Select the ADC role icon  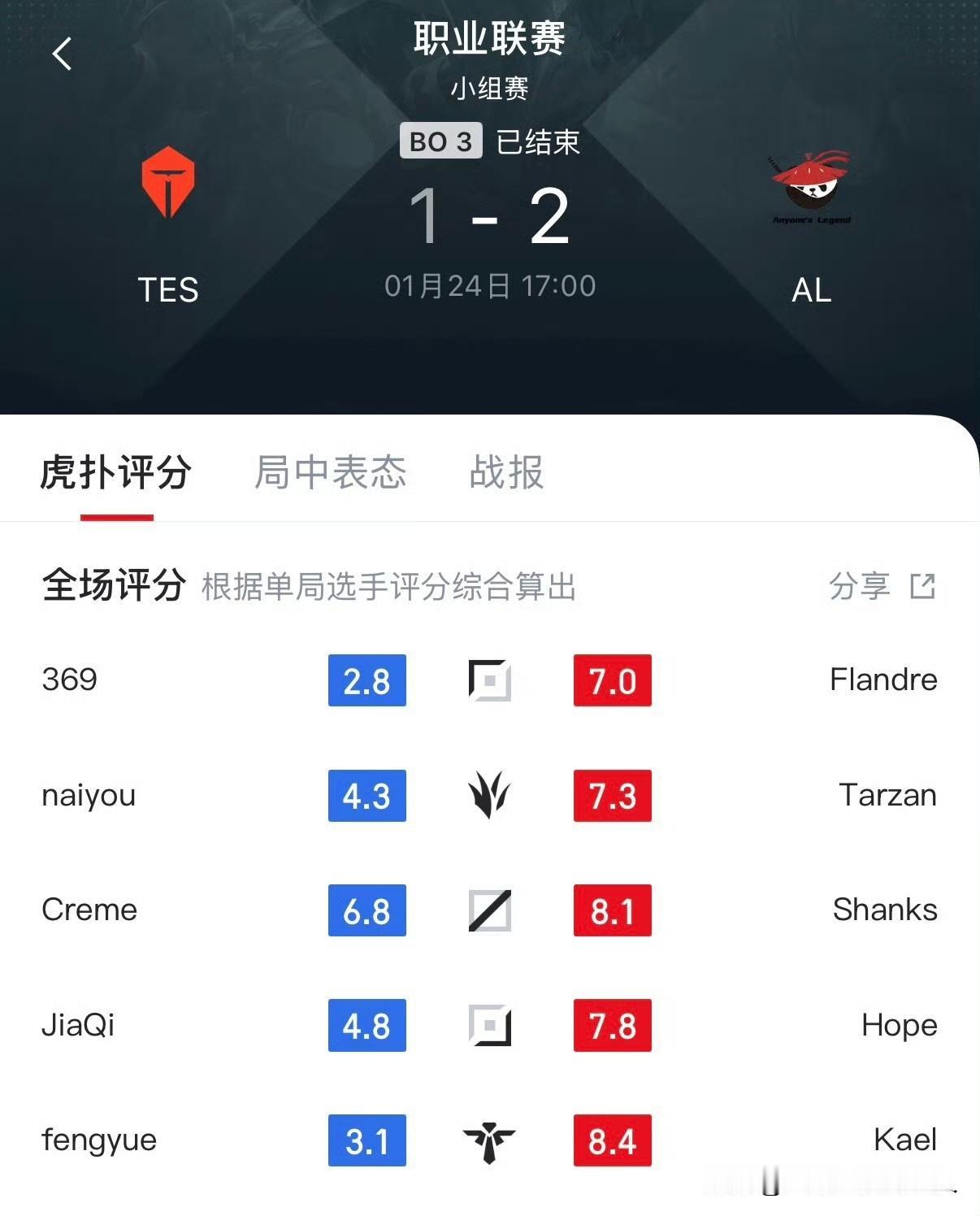[489, 1026]
